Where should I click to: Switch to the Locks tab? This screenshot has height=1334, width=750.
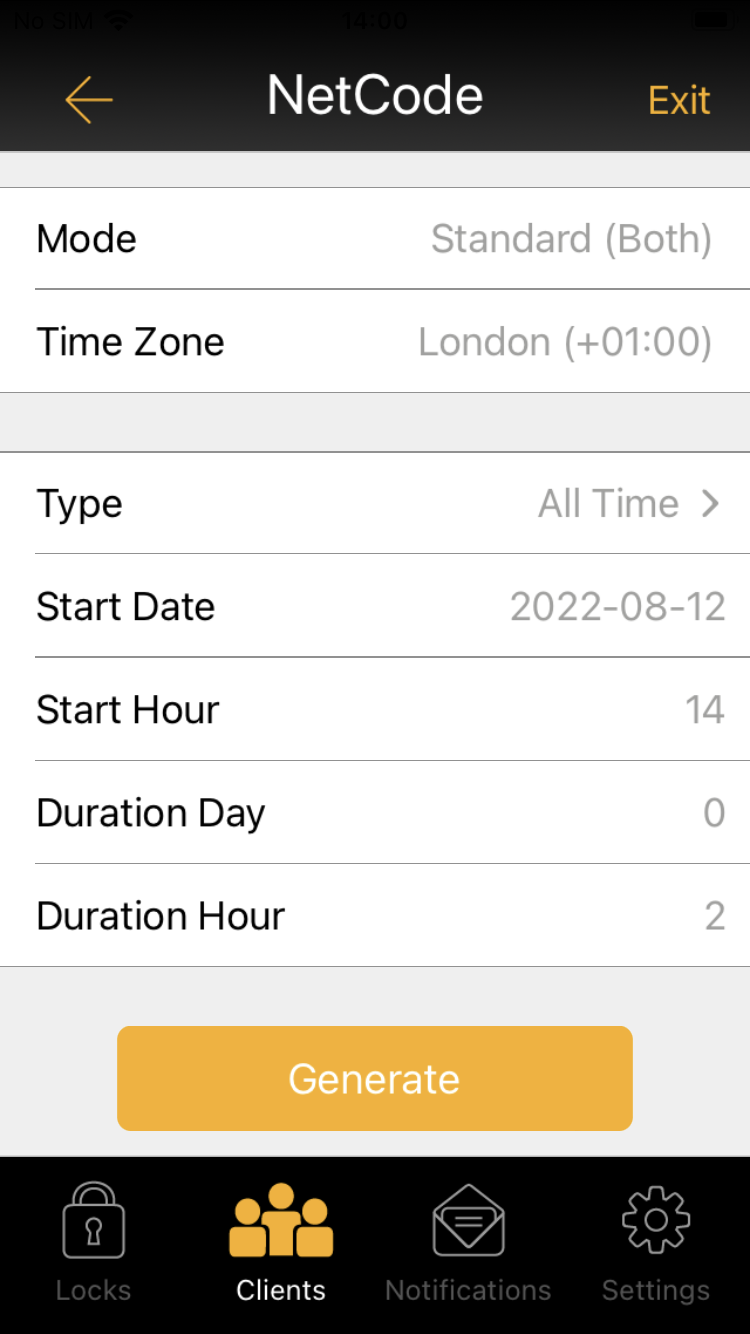pyautogui.click(x=93, y=1243)
